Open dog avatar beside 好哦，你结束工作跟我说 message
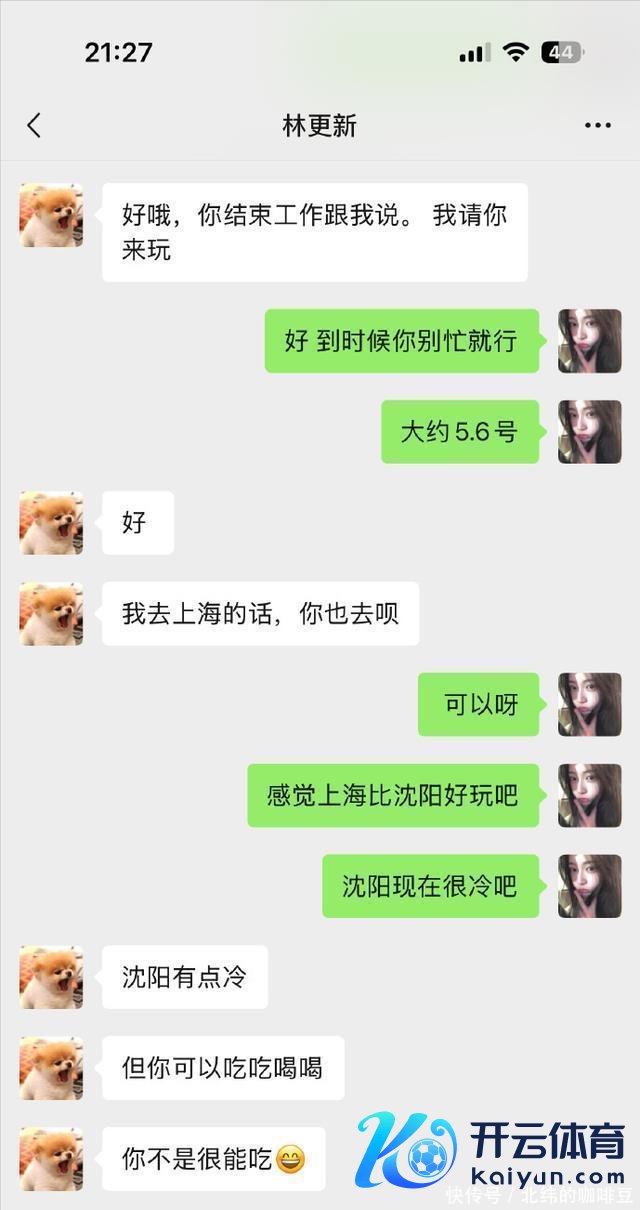Screen dimensions: 640x1210 click(51, 215)
